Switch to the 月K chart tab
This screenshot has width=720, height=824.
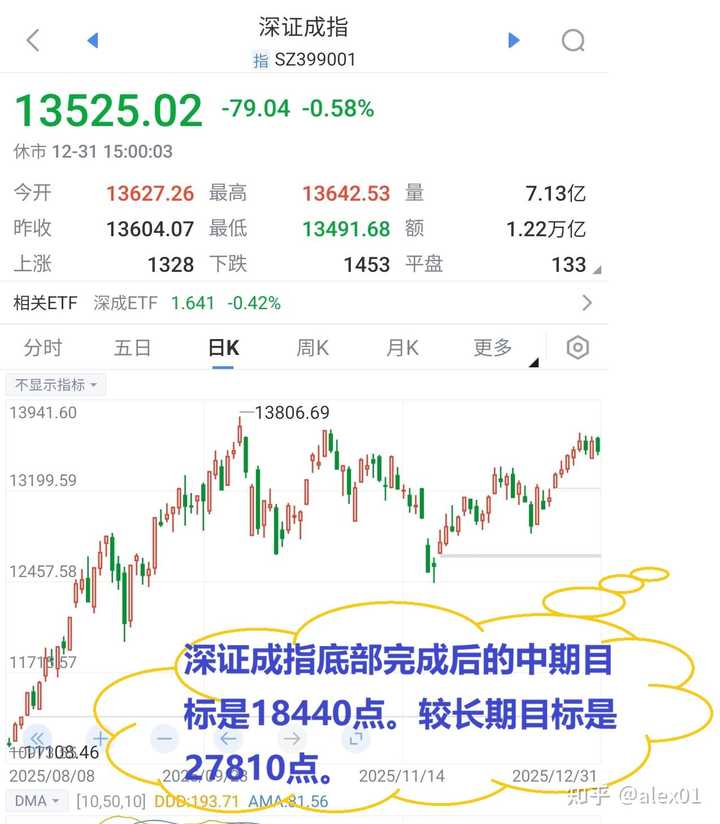pyautogui.click(x=402, y=348)
